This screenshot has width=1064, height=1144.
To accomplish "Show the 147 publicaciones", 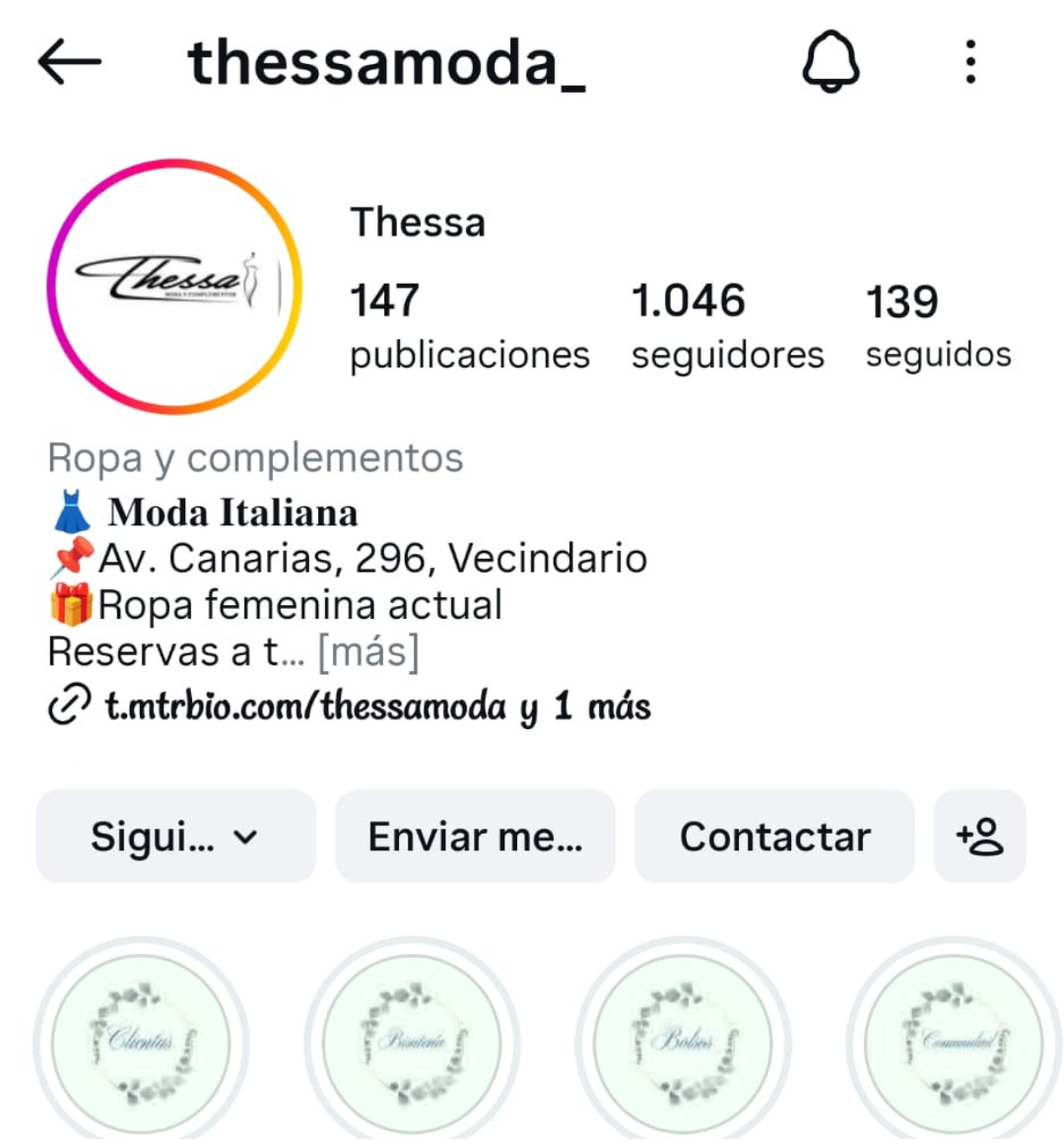I will point(469,325).
